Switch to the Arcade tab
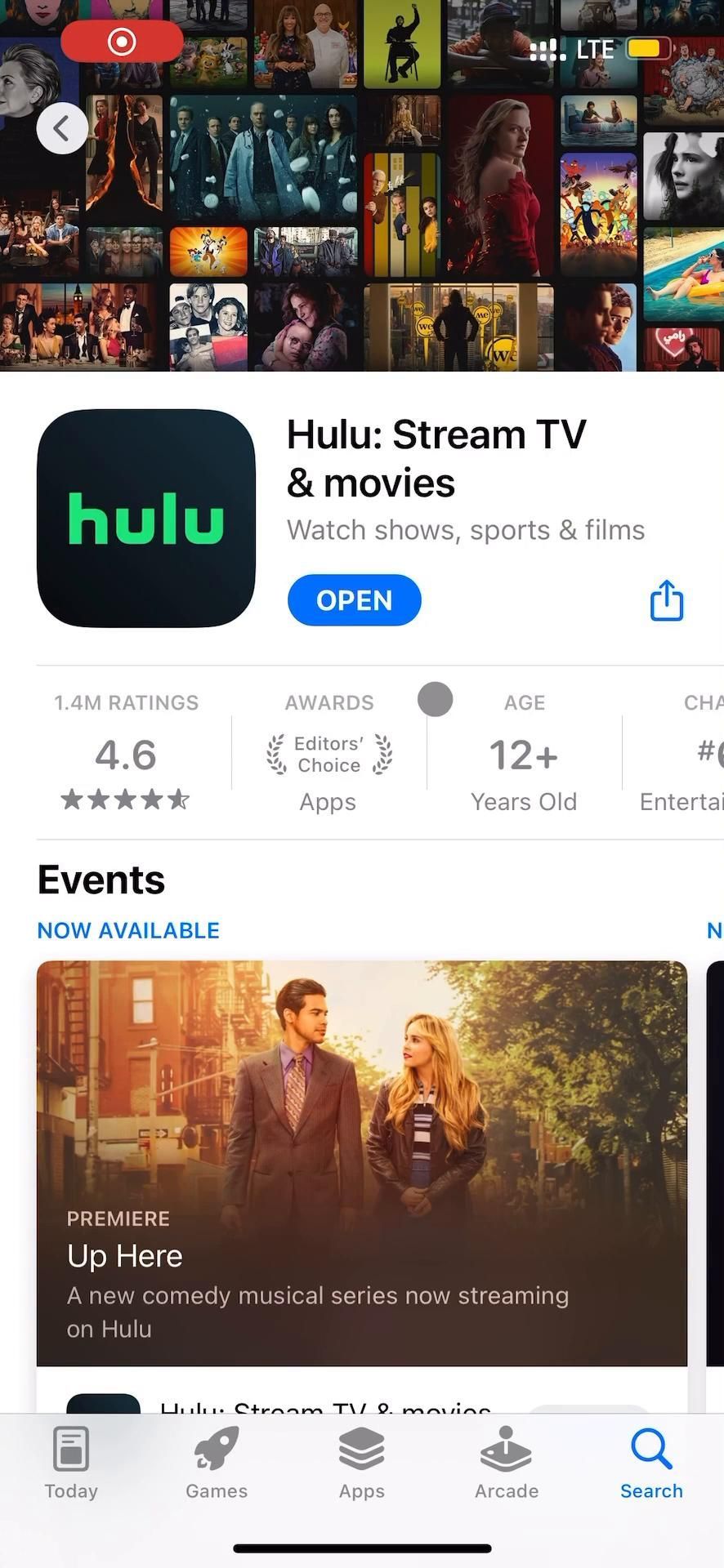 point(506,1463)
